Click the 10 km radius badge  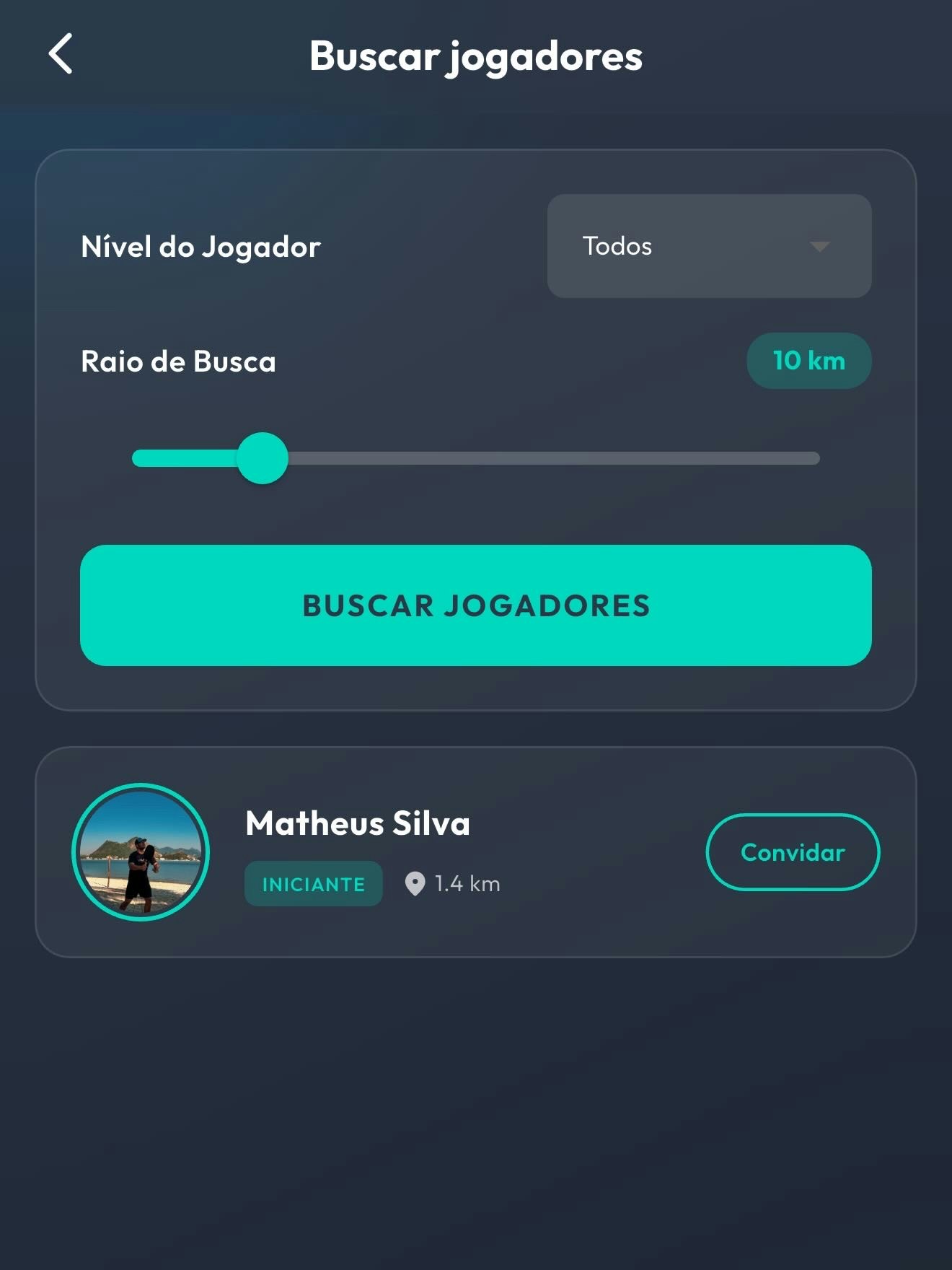click(809, 361)
